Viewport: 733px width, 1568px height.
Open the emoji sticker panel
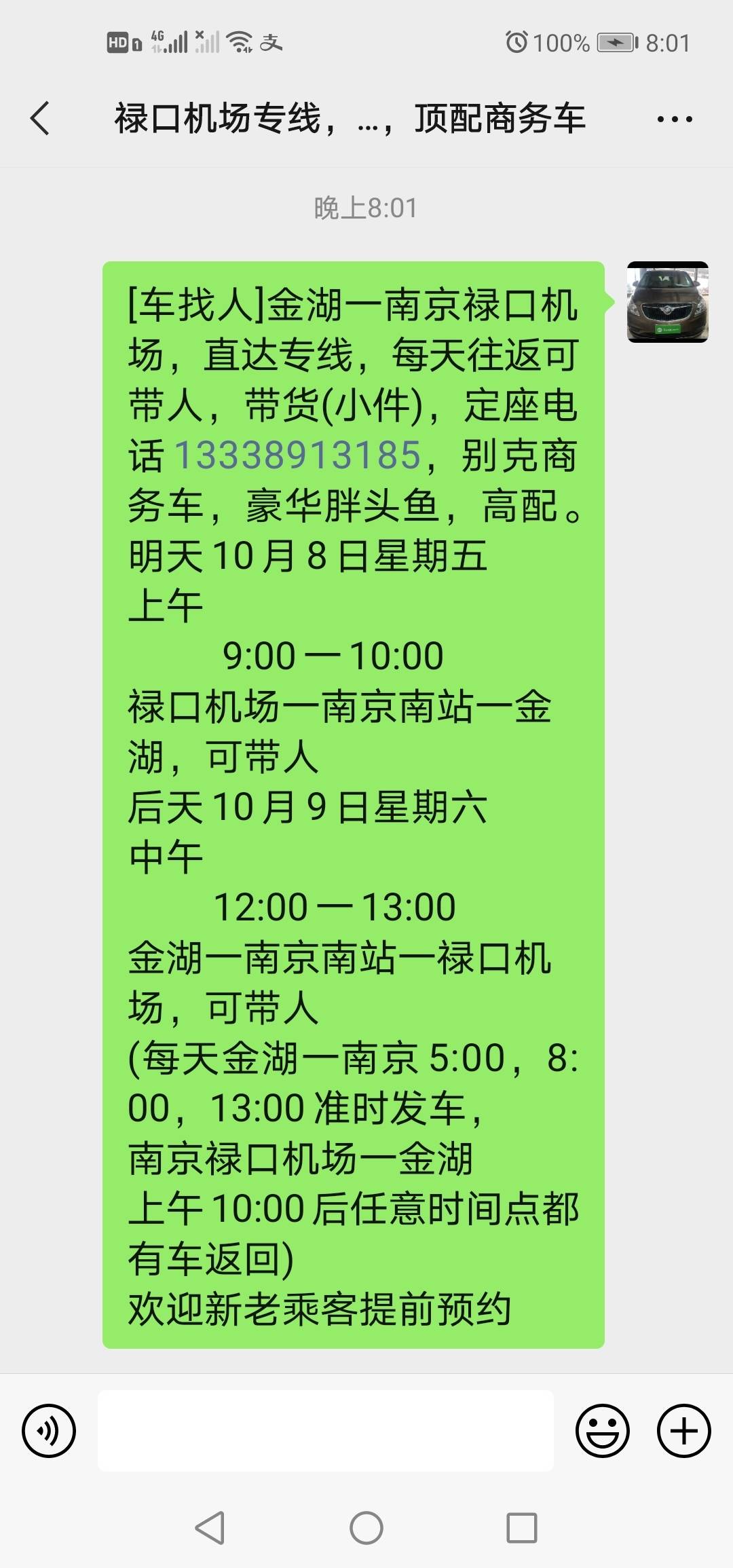603,1432
